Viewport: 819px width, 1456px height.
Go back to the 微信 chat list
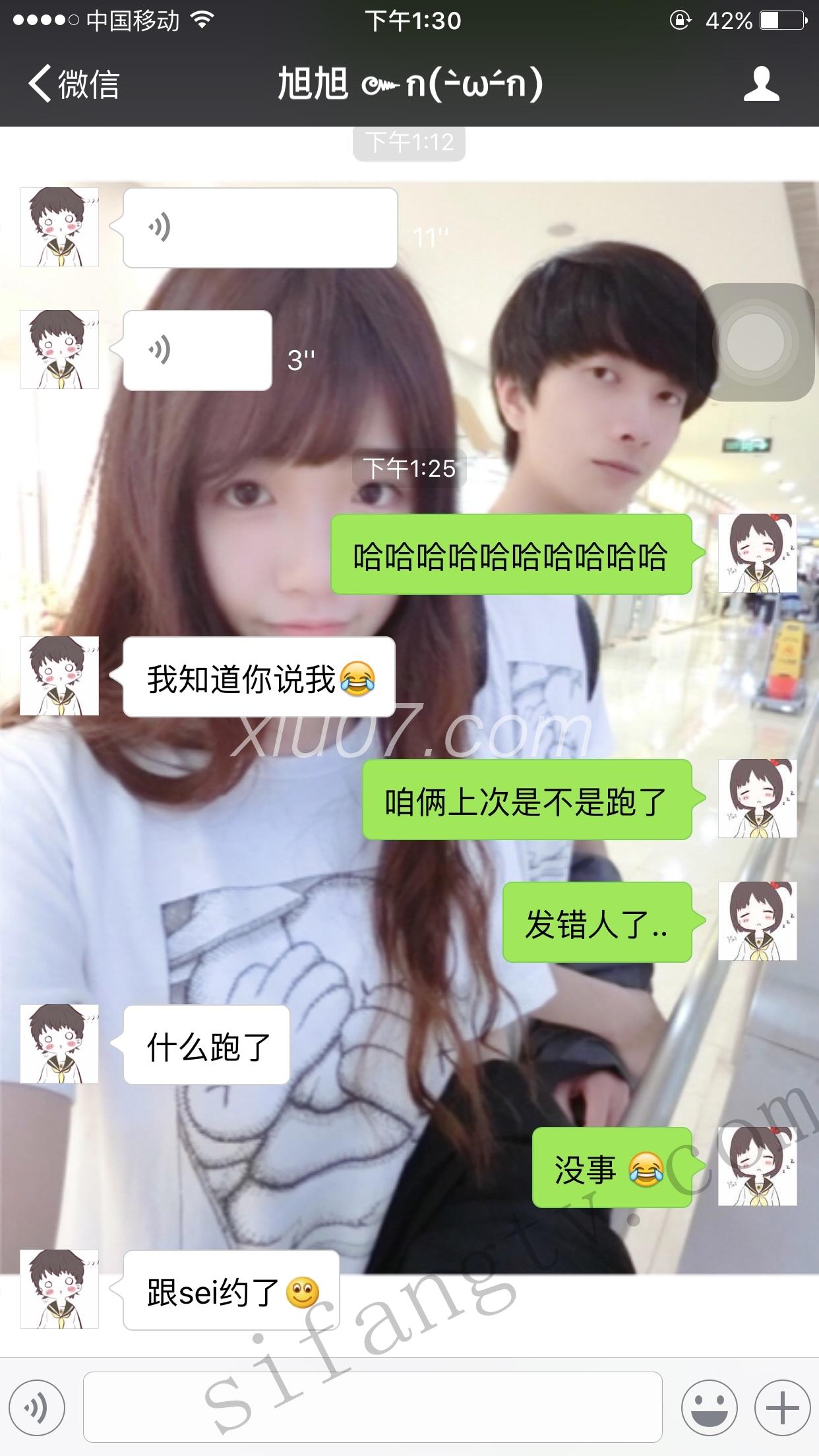[x=73, y=84]
